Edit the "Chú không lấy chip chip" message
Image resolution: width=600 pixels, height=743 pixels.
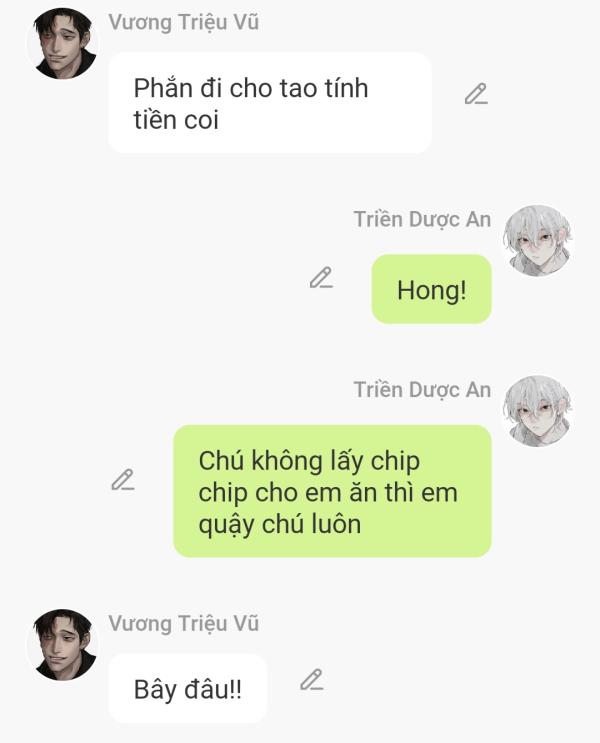coord(122,480)
